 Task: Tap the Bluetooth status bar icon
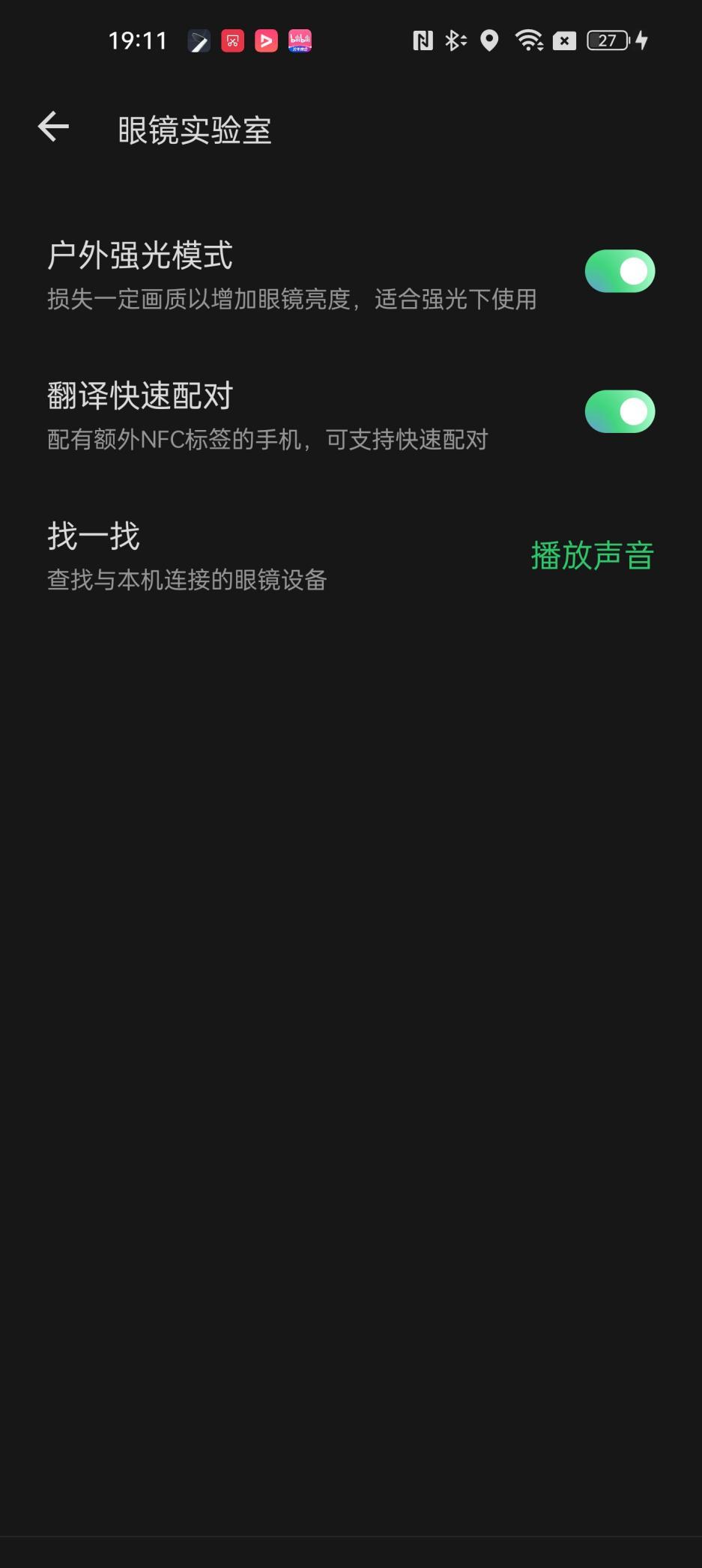pyautogui.click(x=454, y=41)
